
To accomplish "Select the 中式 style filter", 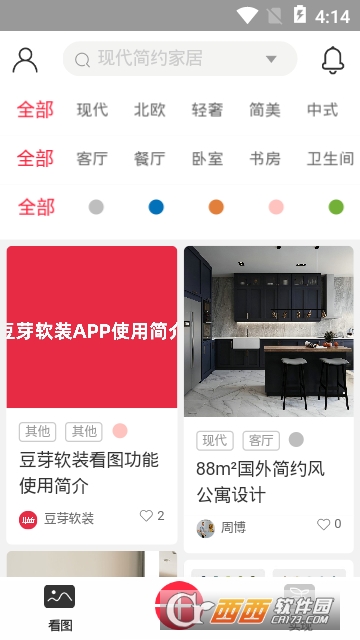I will tap(322, 110).
